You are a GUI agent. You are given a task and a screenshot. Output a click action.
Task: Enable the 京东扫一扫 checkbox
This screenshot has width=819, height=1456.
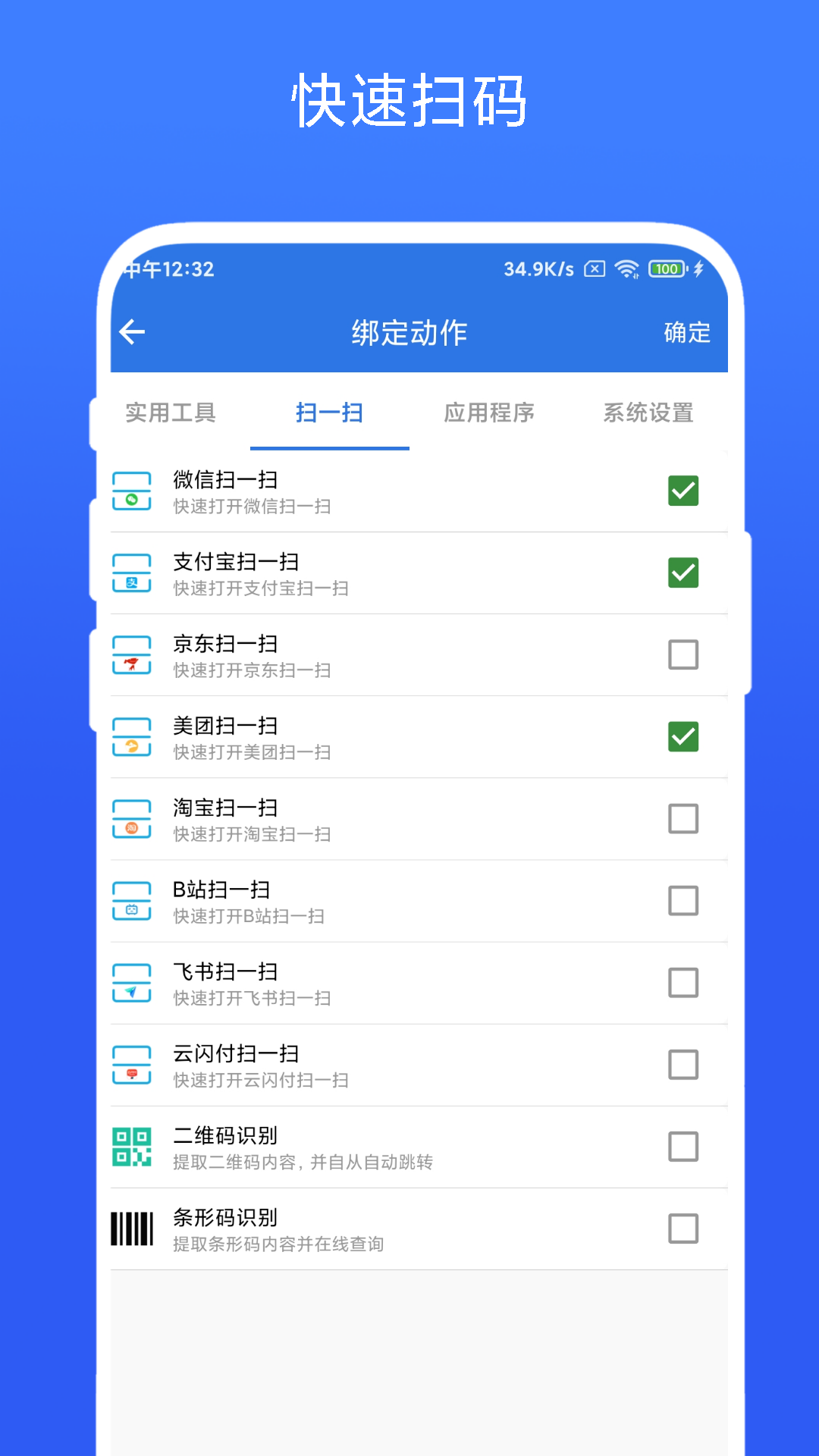coord(683,655)
